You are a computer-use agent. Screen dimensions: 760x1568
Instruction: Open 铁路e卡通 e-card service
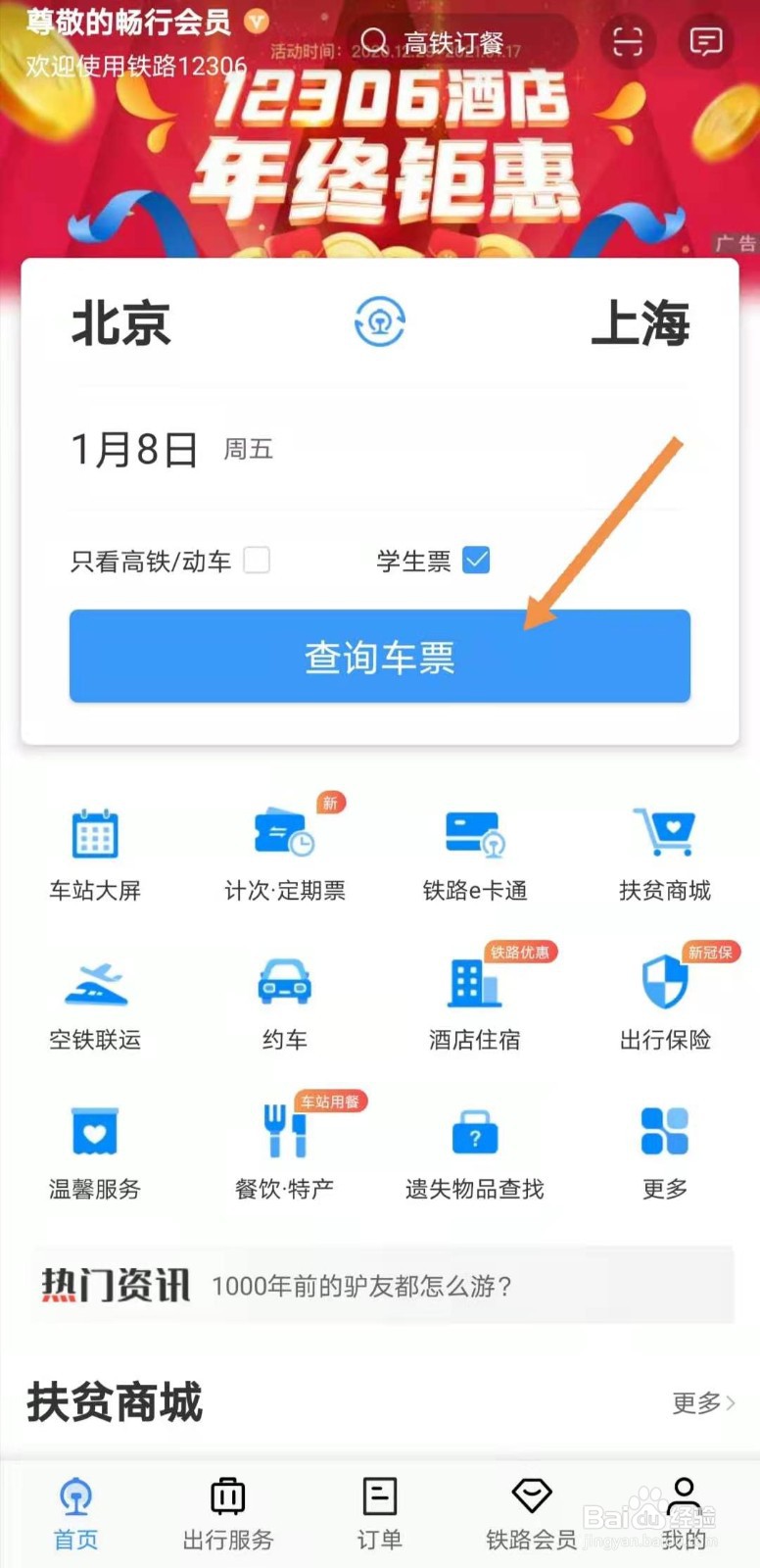click(x=474, y=853)
